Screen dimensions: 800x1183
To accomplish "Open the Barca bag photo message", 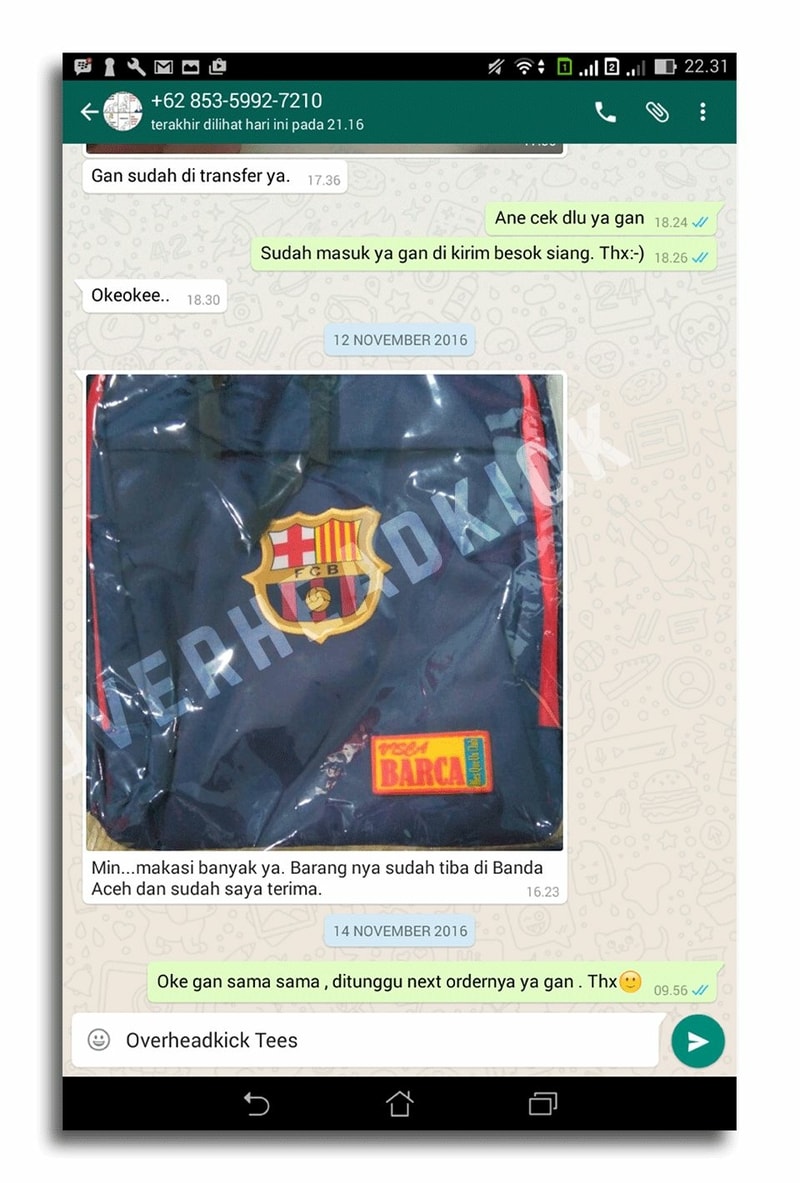I will tap(324, 612).
